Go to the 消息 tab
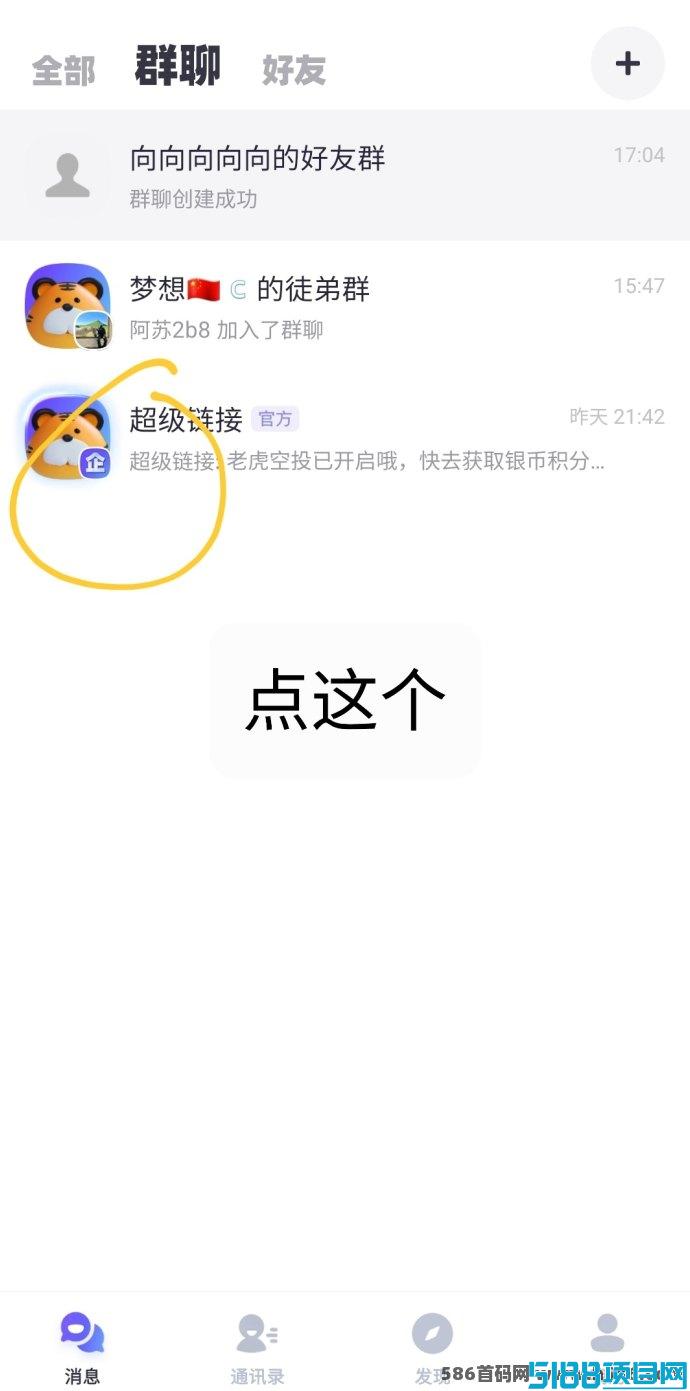690x1391 pixels. (x=82, y=1347)
